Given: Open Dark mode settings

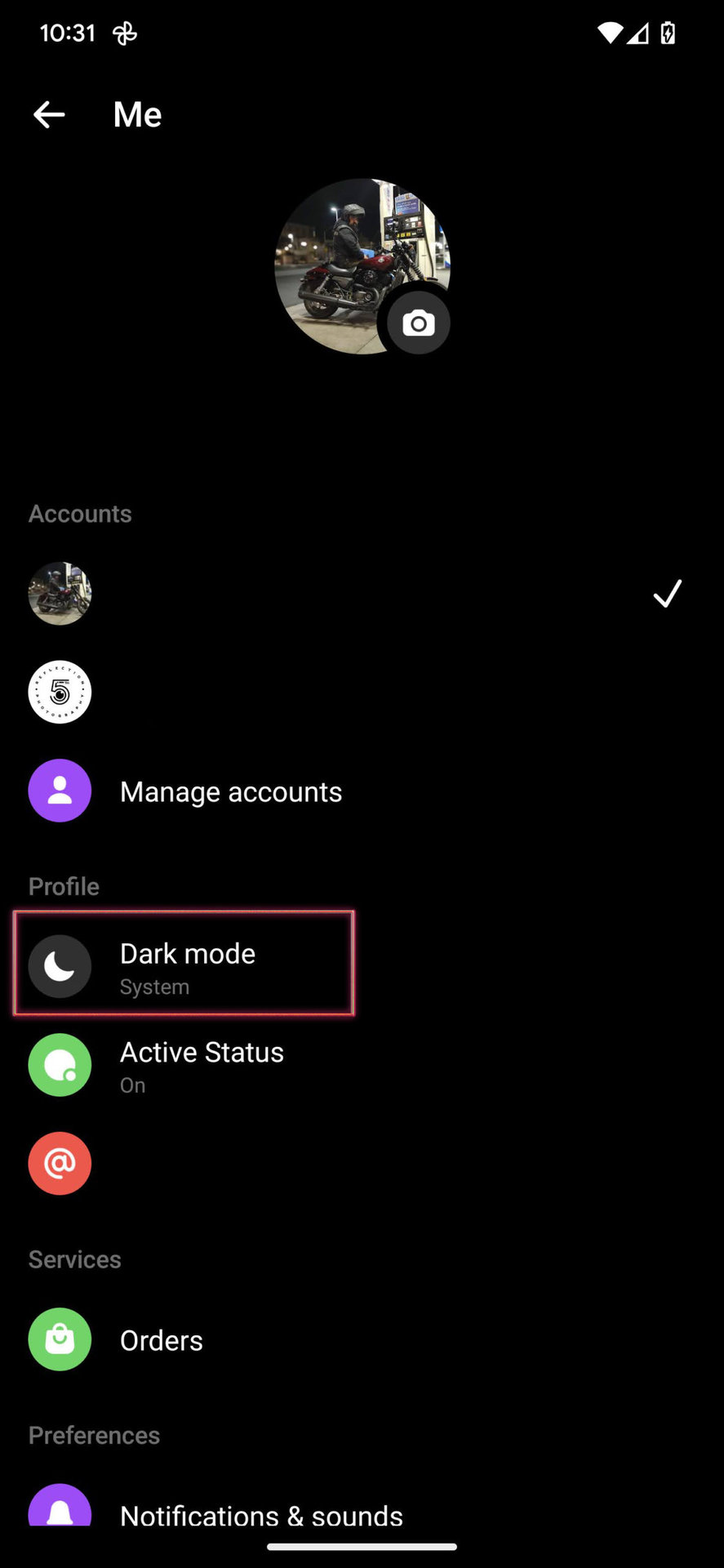Looking at the screenshot, I should 186,964.
